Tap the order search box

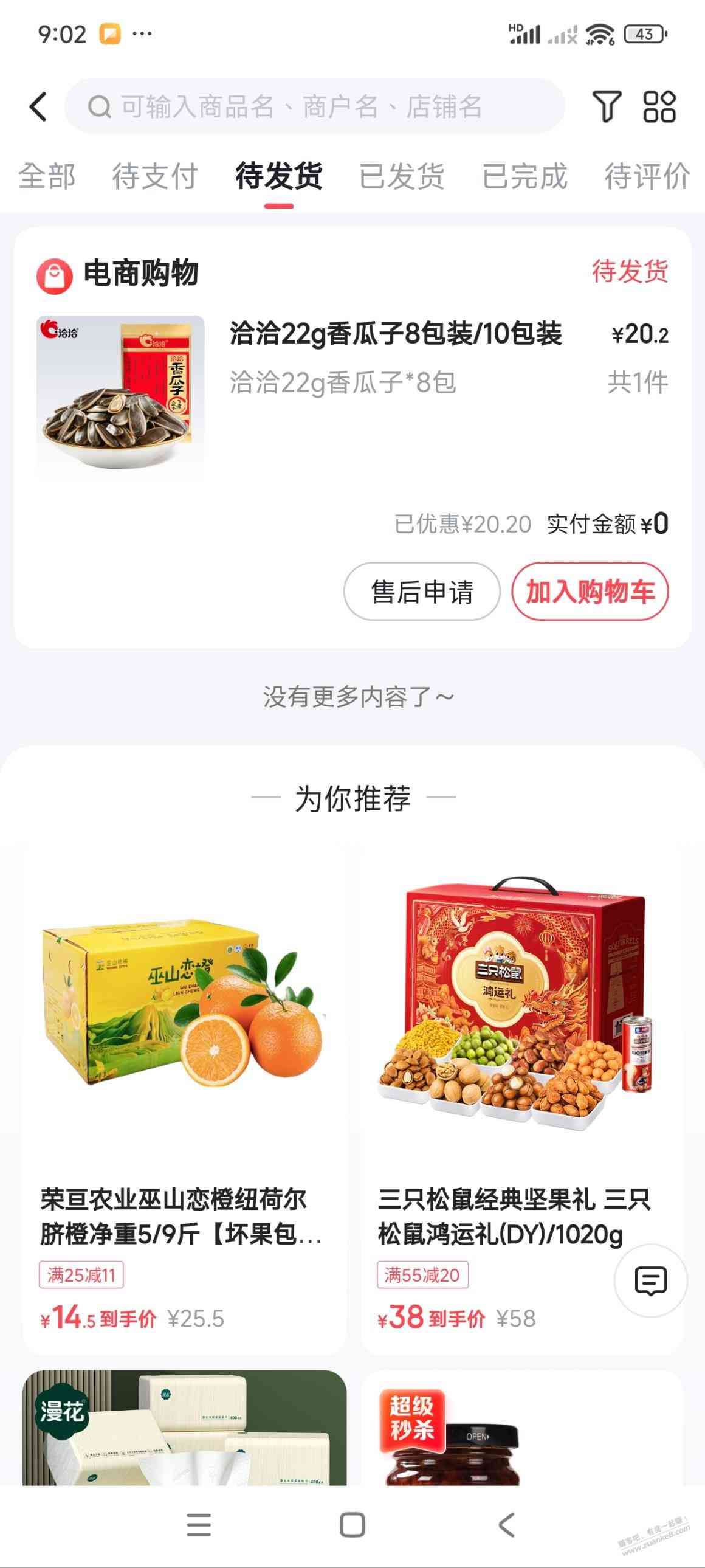point(314,107)
